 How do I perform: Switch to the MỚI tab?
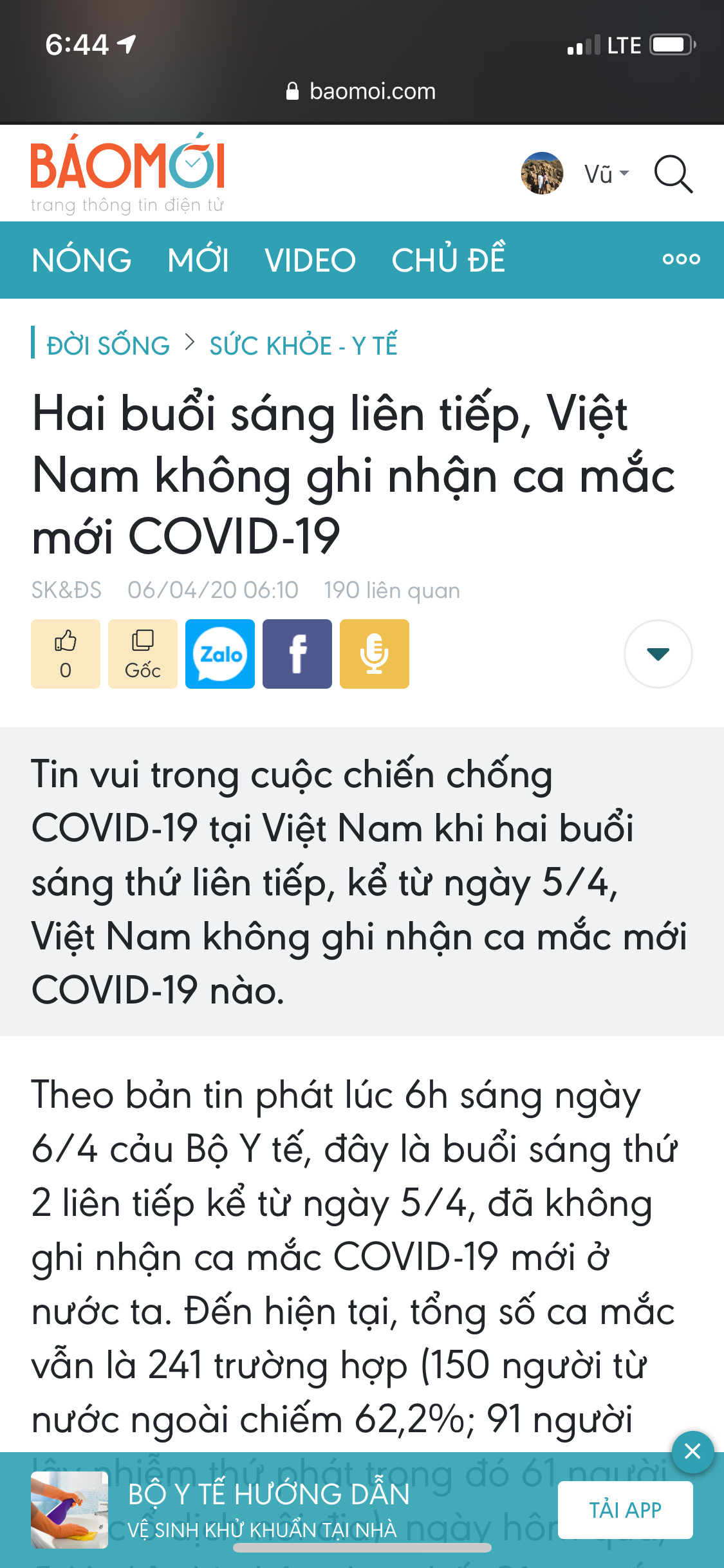pyautogui.click(x=198, y=260)
